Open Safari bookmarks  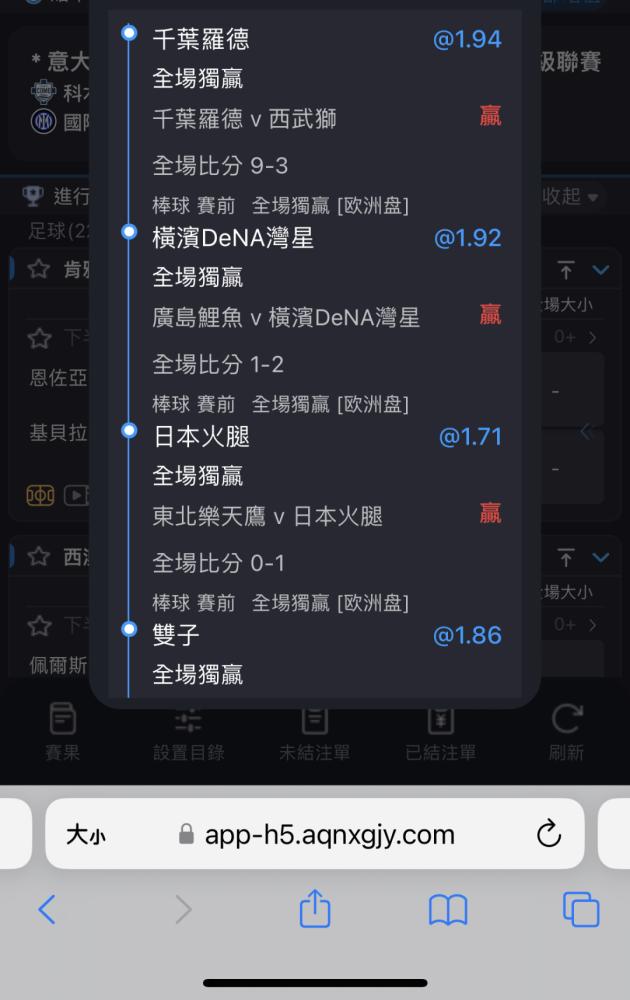point(448,909)
